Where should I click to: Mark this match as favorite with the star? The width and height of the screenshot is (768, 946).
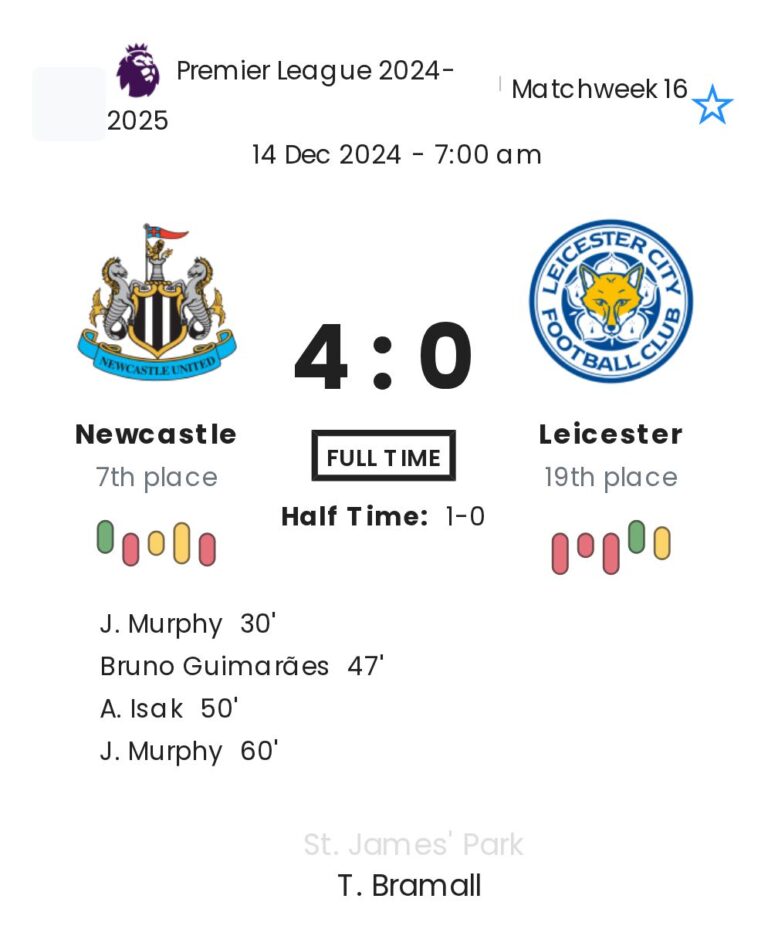click(712, 105)
